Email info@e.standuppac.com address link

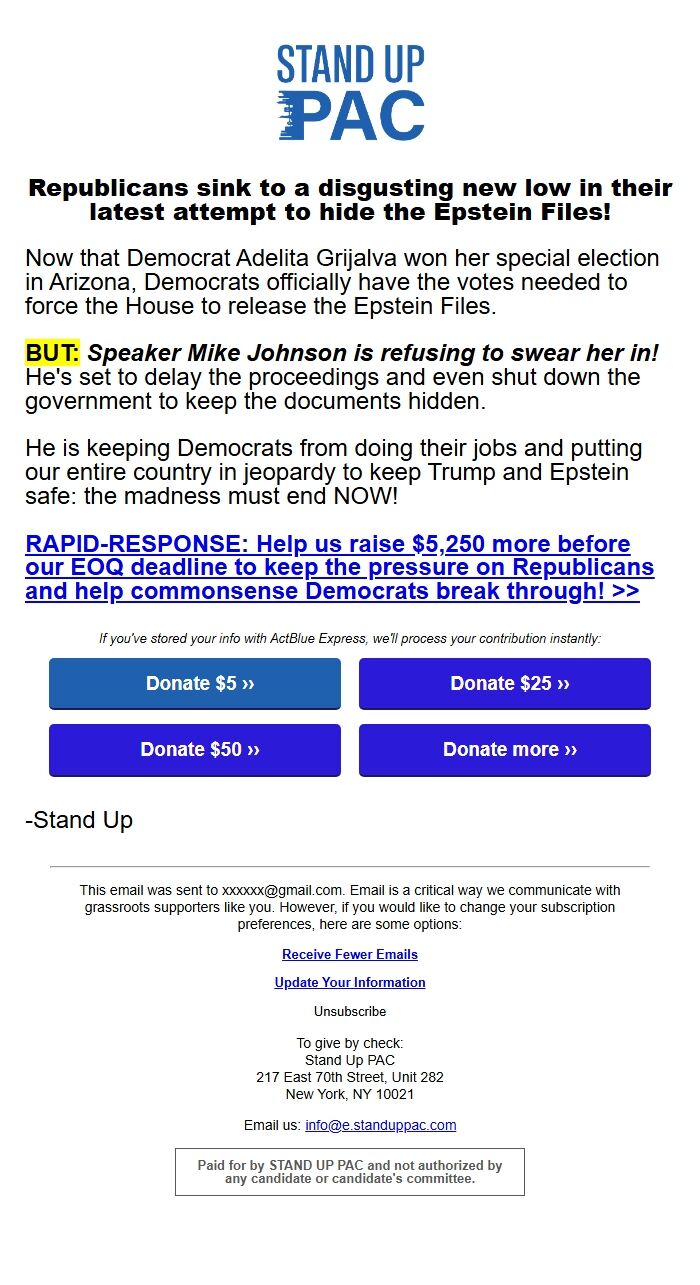(x=380, y=1125)
